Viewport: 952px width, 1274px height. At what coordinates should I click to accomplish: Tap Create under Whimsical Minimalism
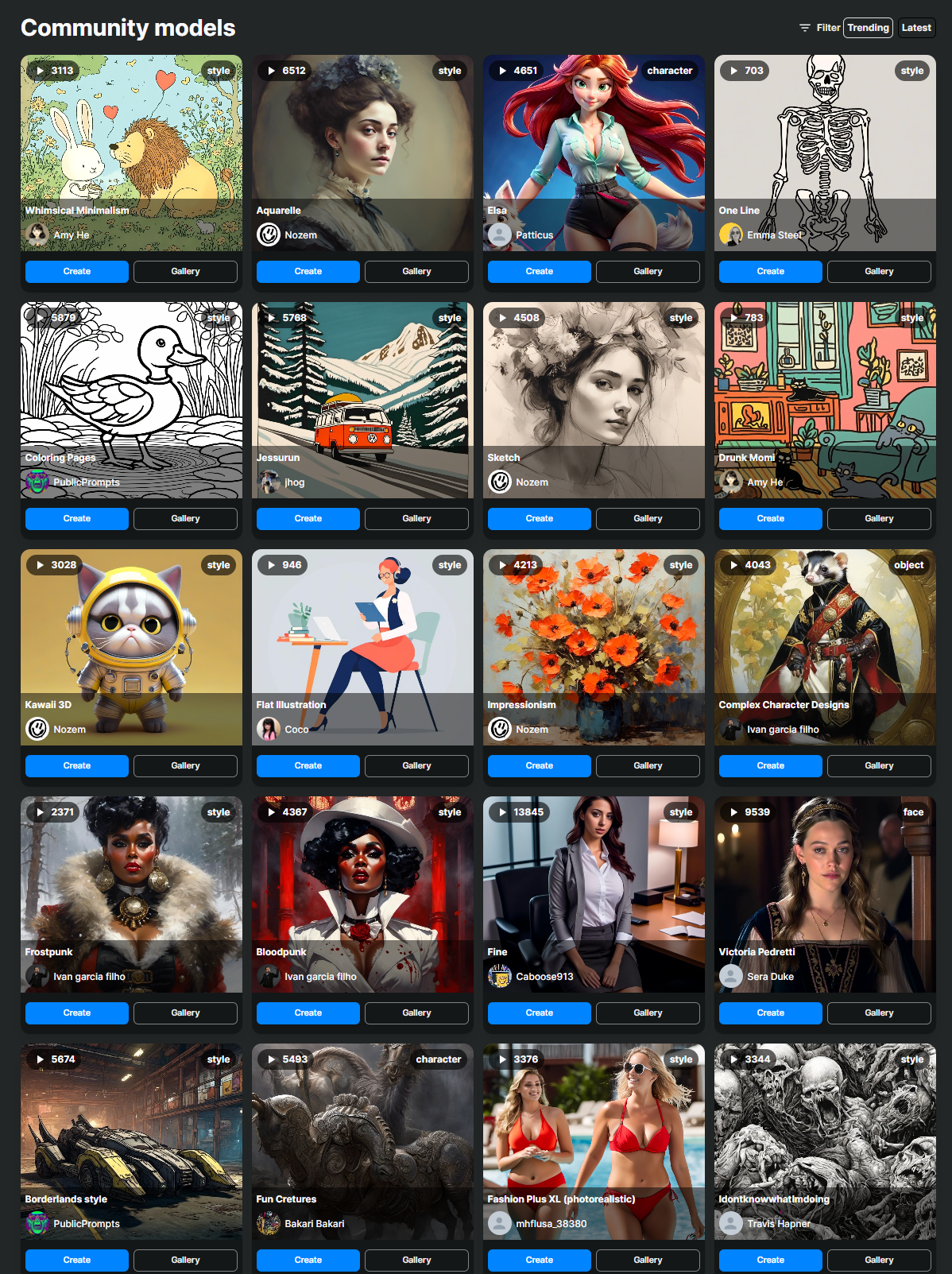tap(77, 272)
